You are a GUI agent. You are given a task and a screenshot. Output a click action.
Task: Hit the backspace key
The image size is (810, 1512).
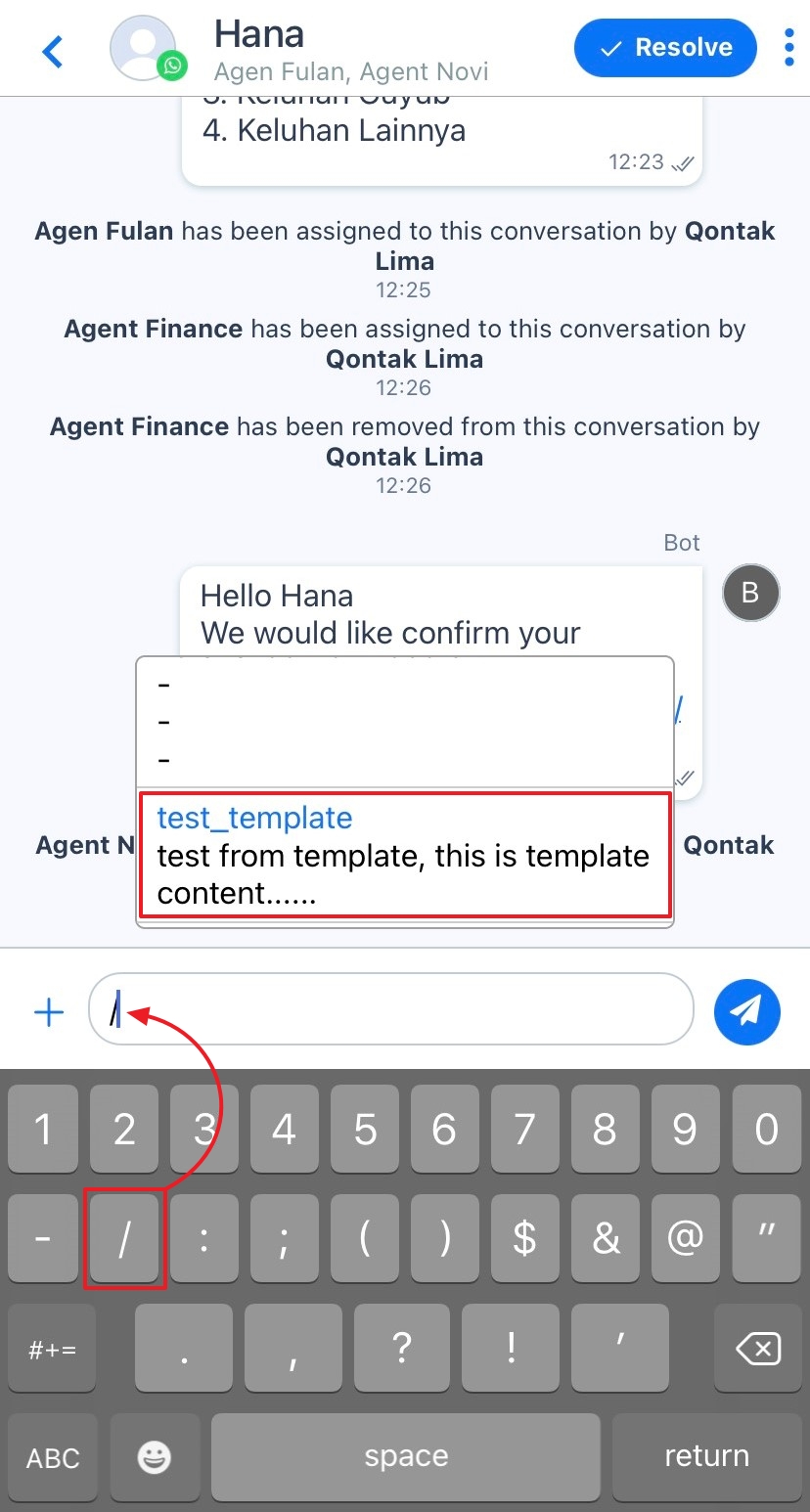pos(757,1350)
